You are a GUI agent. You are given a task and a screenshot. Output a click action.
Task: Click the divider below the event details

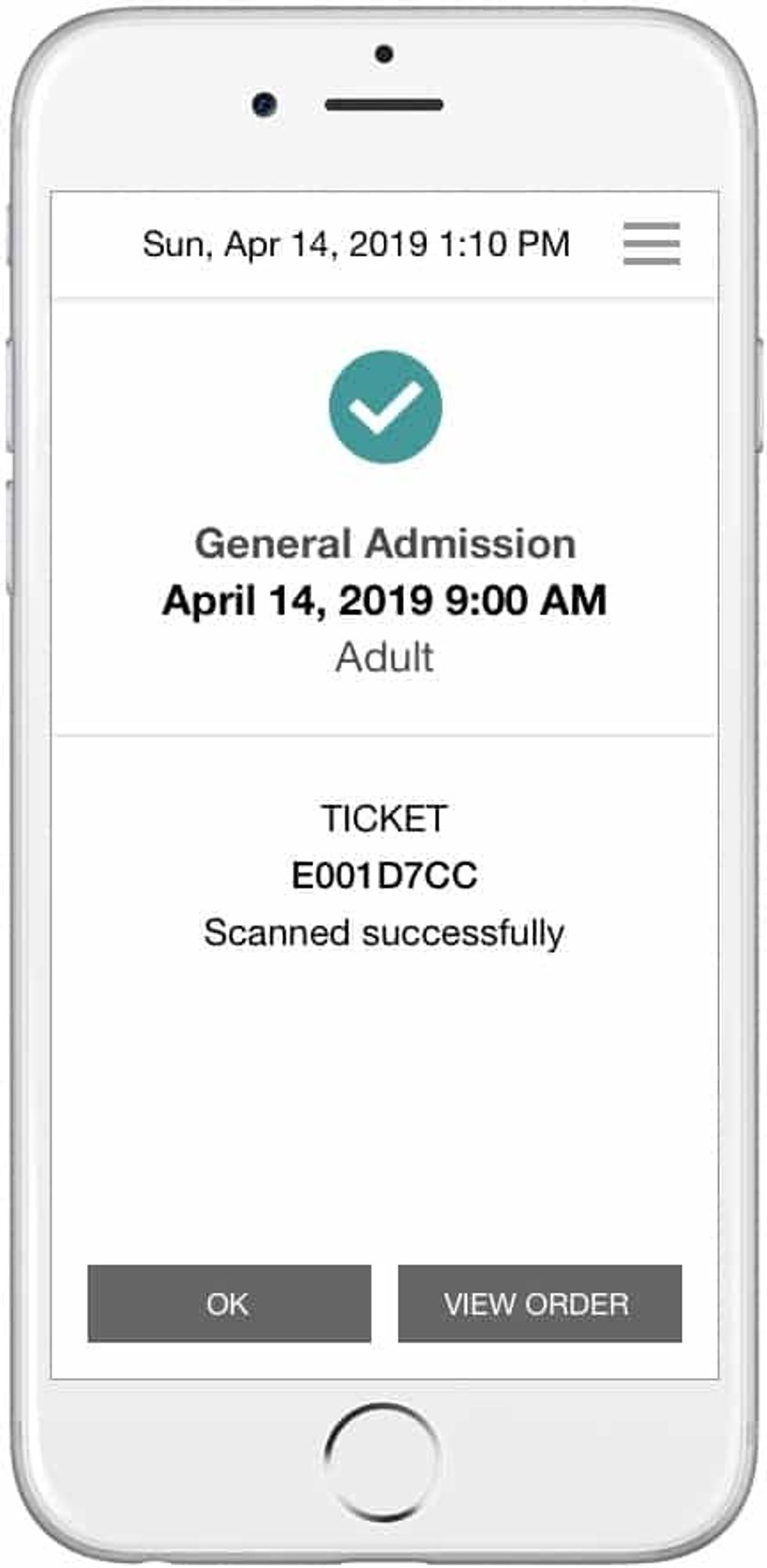[385, 731]
